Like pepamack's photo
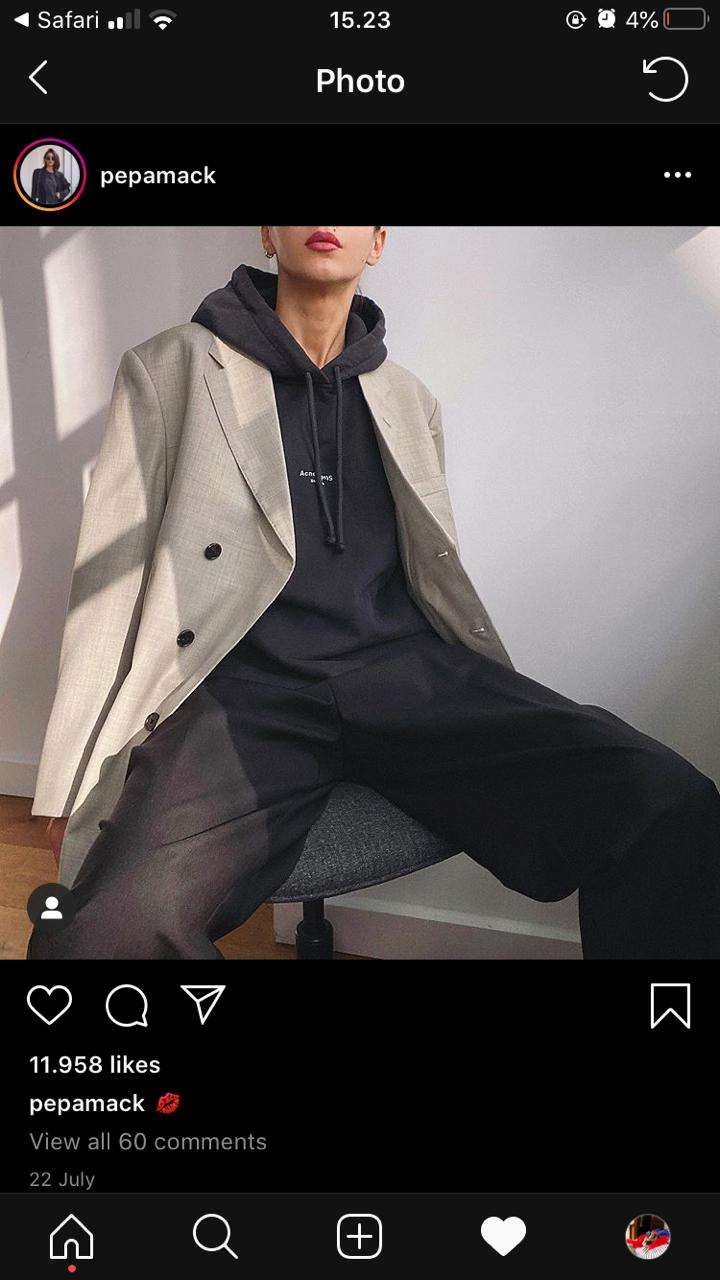The width and height of the screenshot is (720, 1280). pyautogui.click(x=49, y=1005)
